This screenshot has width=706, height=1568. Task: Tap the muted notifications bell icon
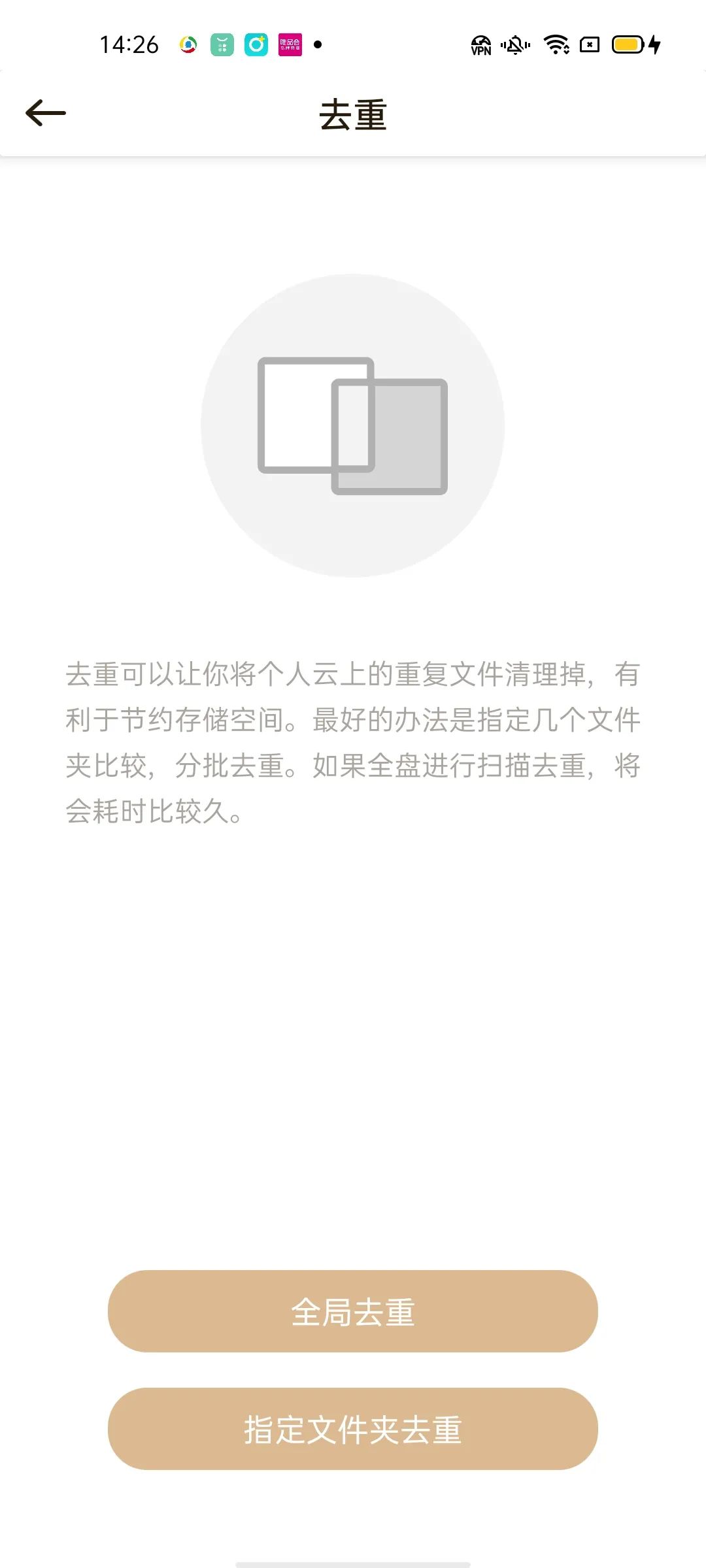[514, 44]
